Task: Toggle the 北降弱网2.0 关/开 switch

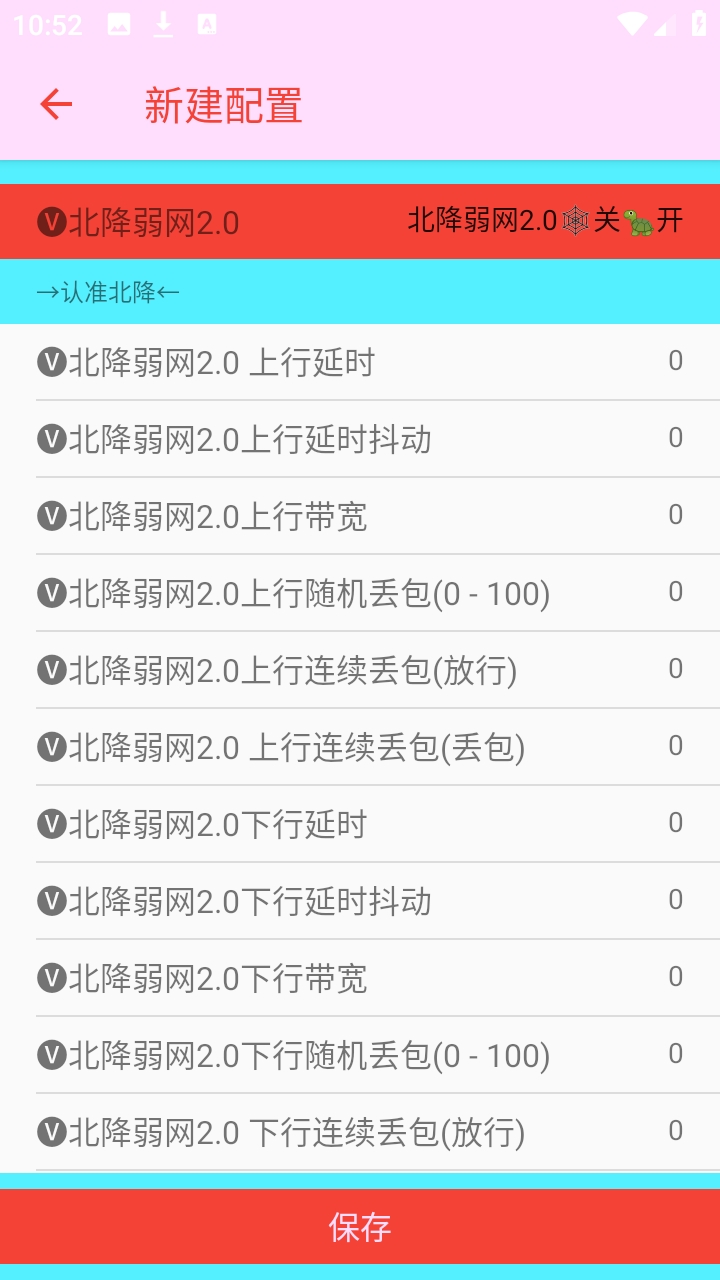Action: click(545, 221)
